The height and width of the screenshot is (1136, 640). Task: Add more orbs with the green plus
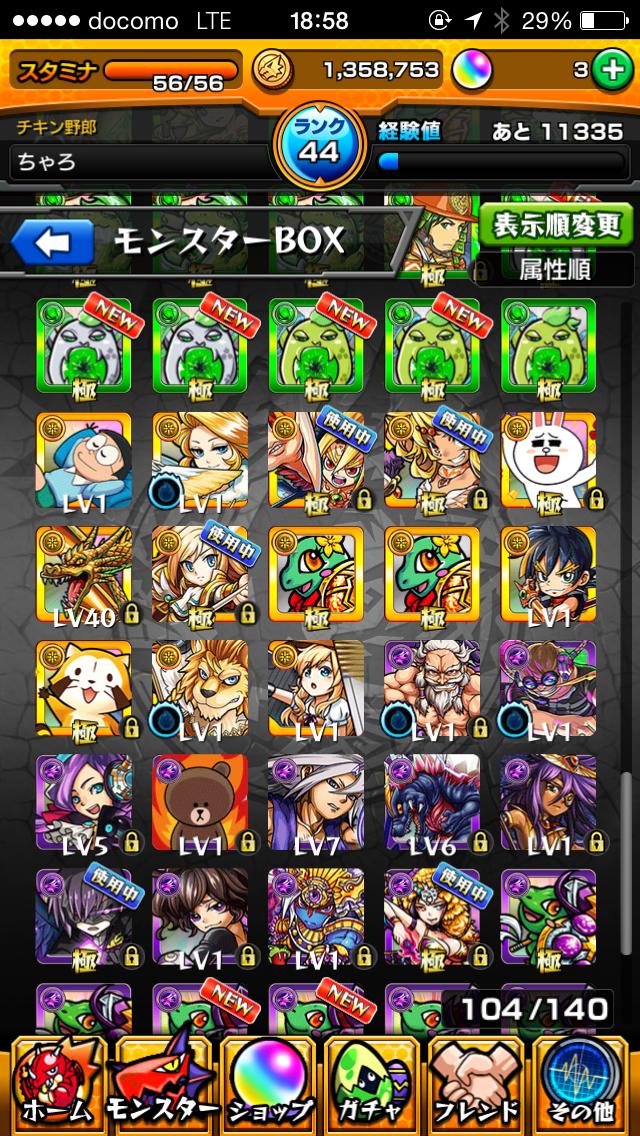[609, 69]
